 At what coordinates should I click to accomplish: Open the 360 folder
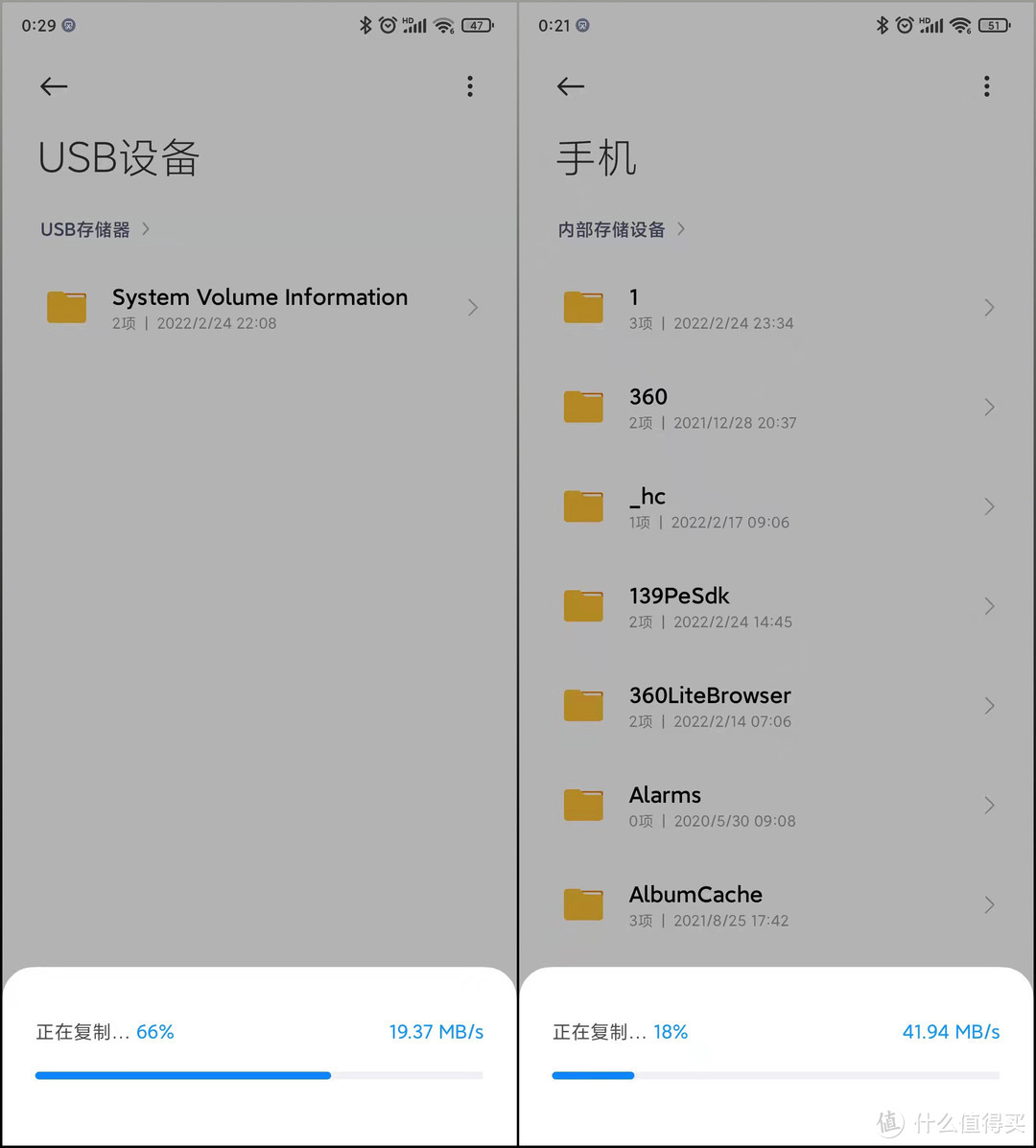[x=776, y=408]
